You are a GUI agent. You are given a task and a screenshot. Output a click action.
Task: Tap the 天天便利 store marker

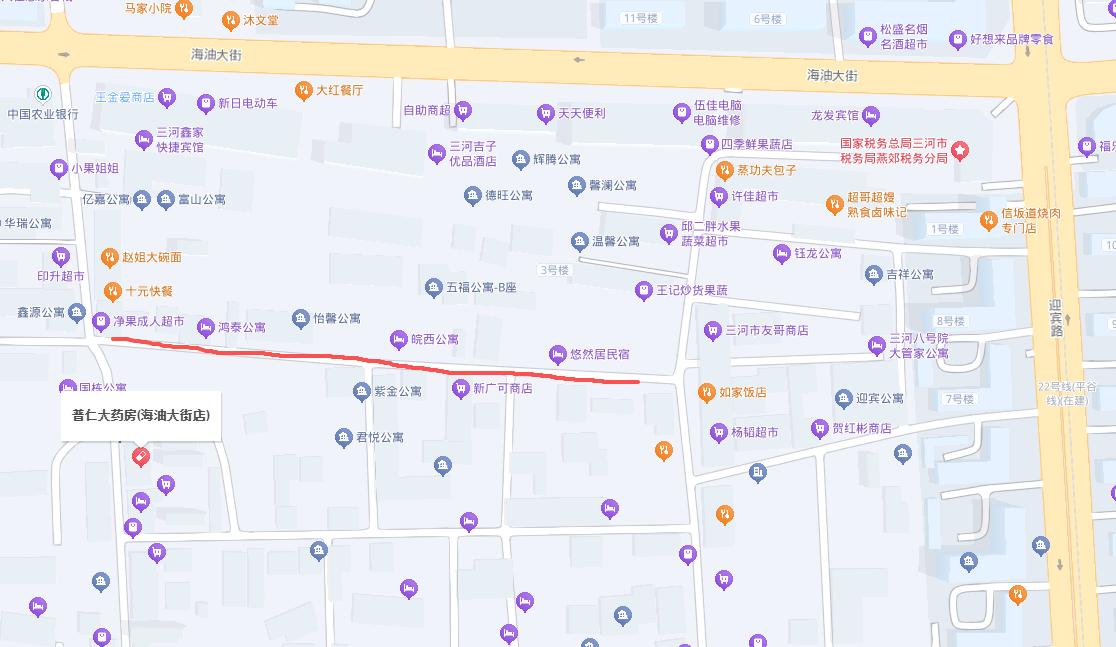click(x=545, y=114)
